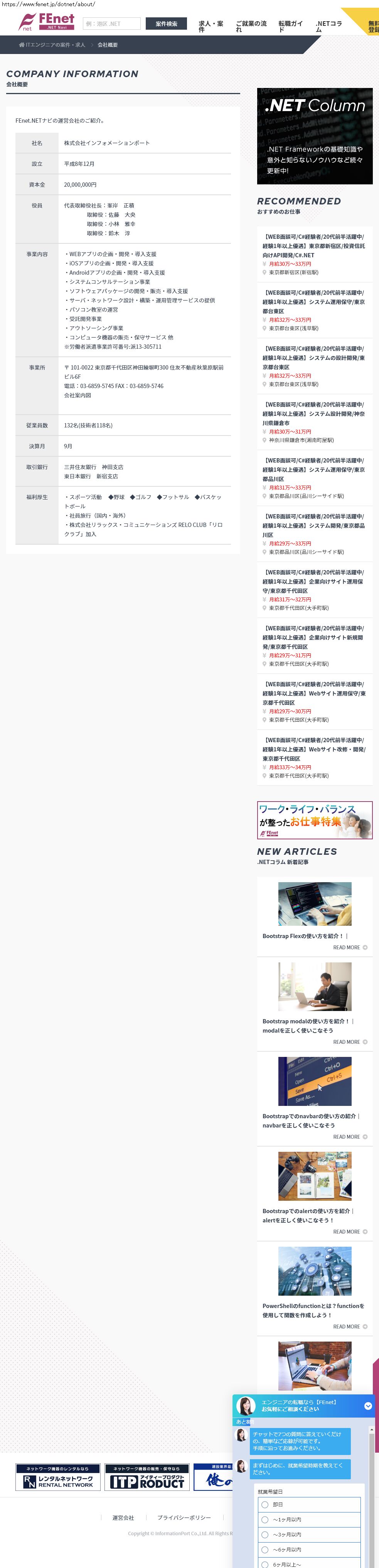
Task: Open the 運営会社 footer link
Action: [x=123, y=1517]
